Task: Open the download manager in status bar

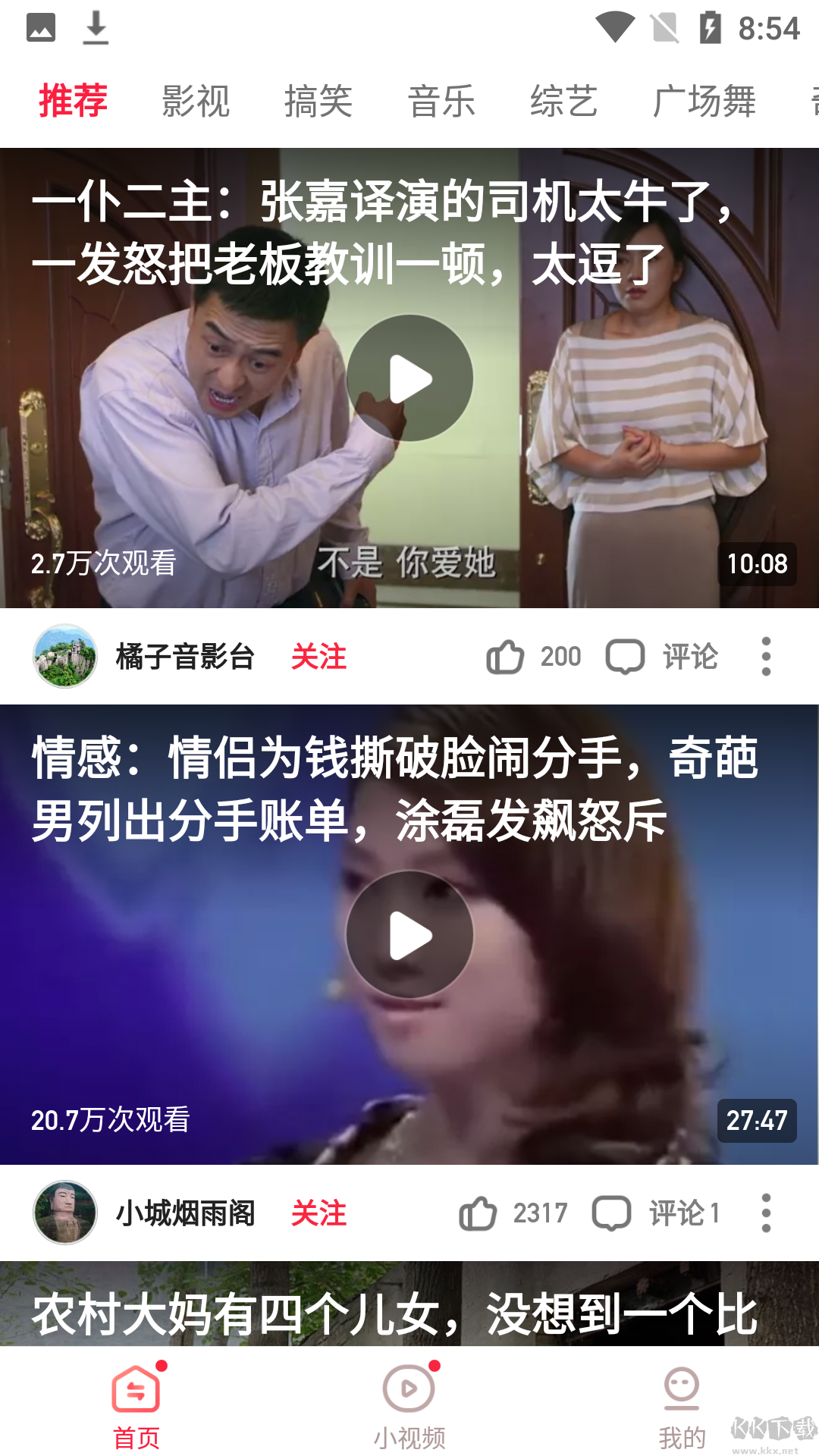Action: (x=96, y=27)
